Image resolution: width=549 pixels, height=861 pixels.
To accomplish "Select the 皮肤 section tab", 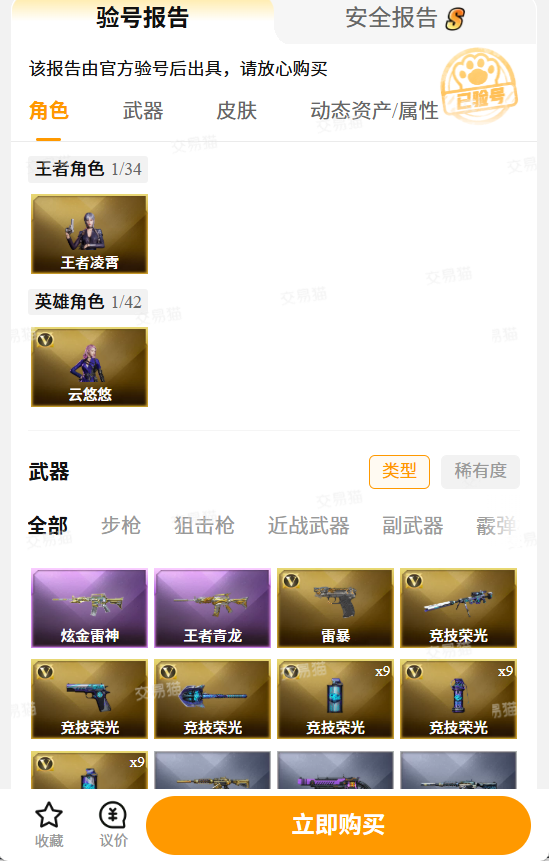I will 237,111.
